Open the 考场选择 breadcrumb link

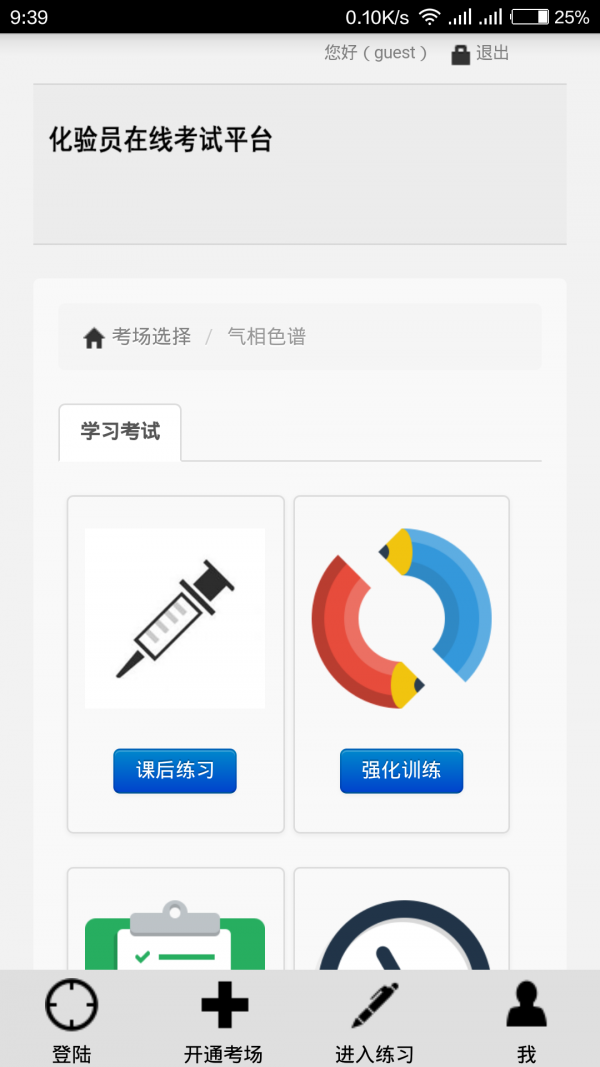click(151, 337)
